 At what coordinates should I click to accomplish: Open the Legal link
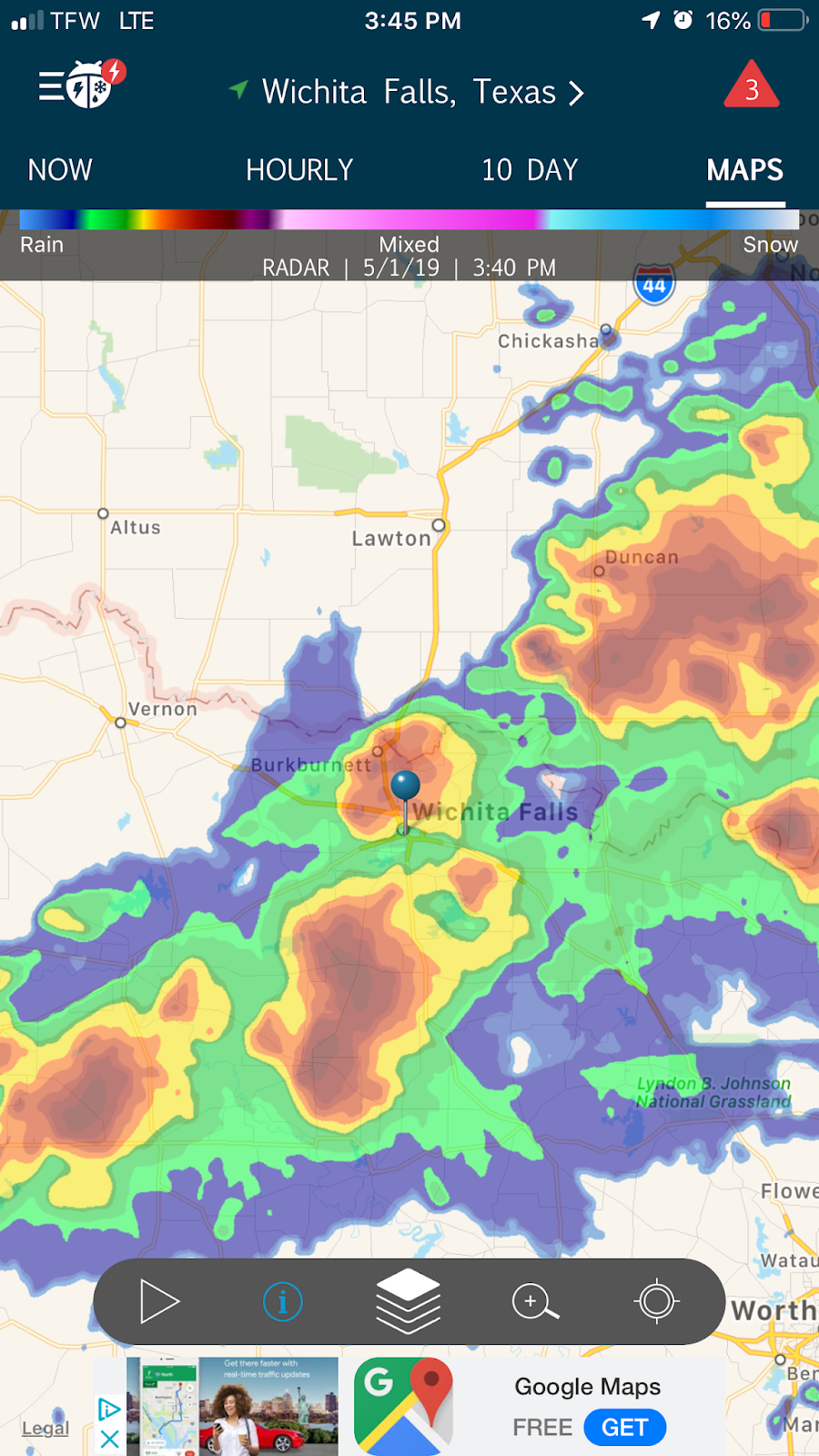coord(45,1429)
